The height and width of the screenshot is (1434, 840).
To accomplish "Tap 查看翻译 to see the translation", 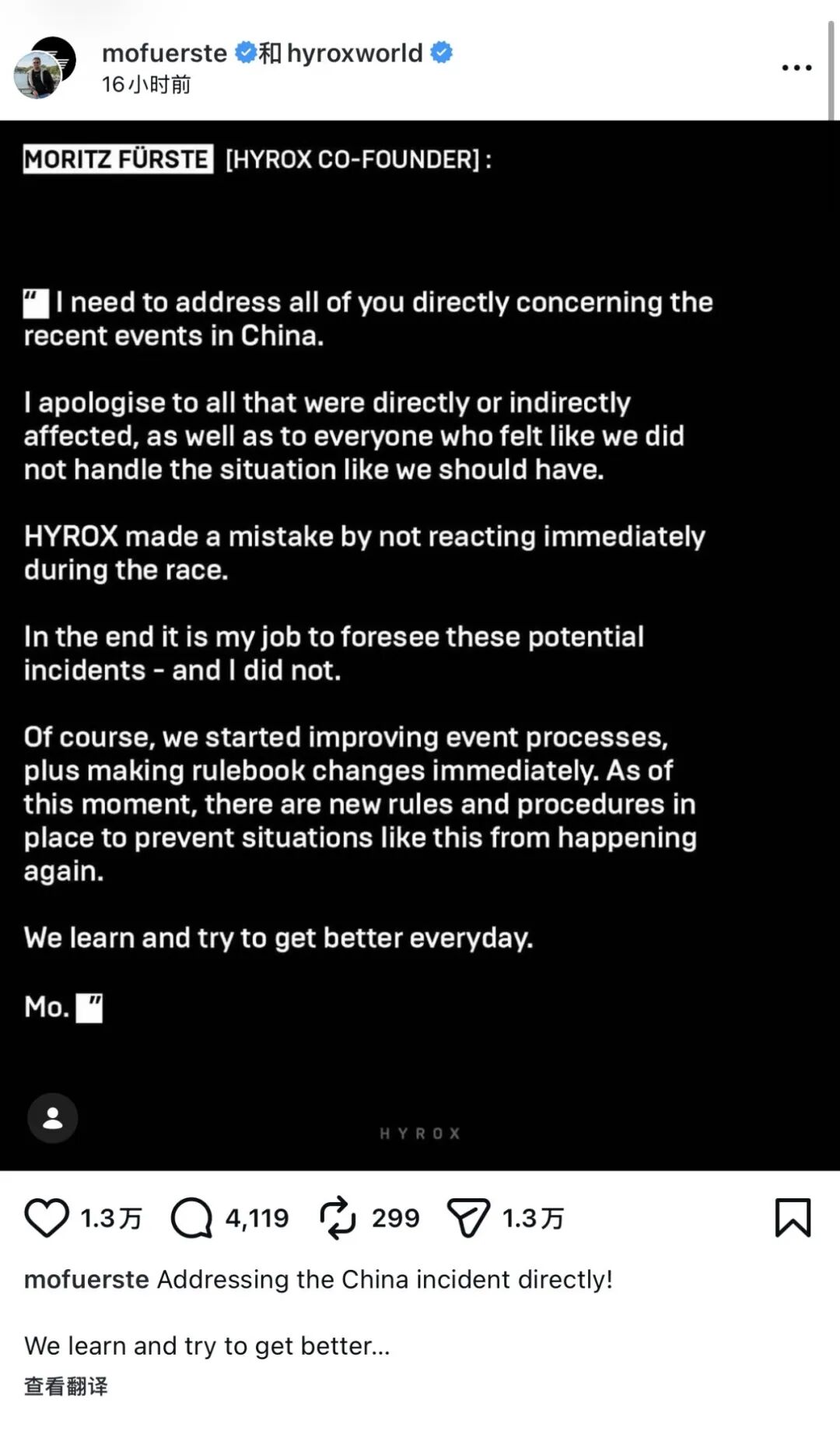I will [66, 1386].
